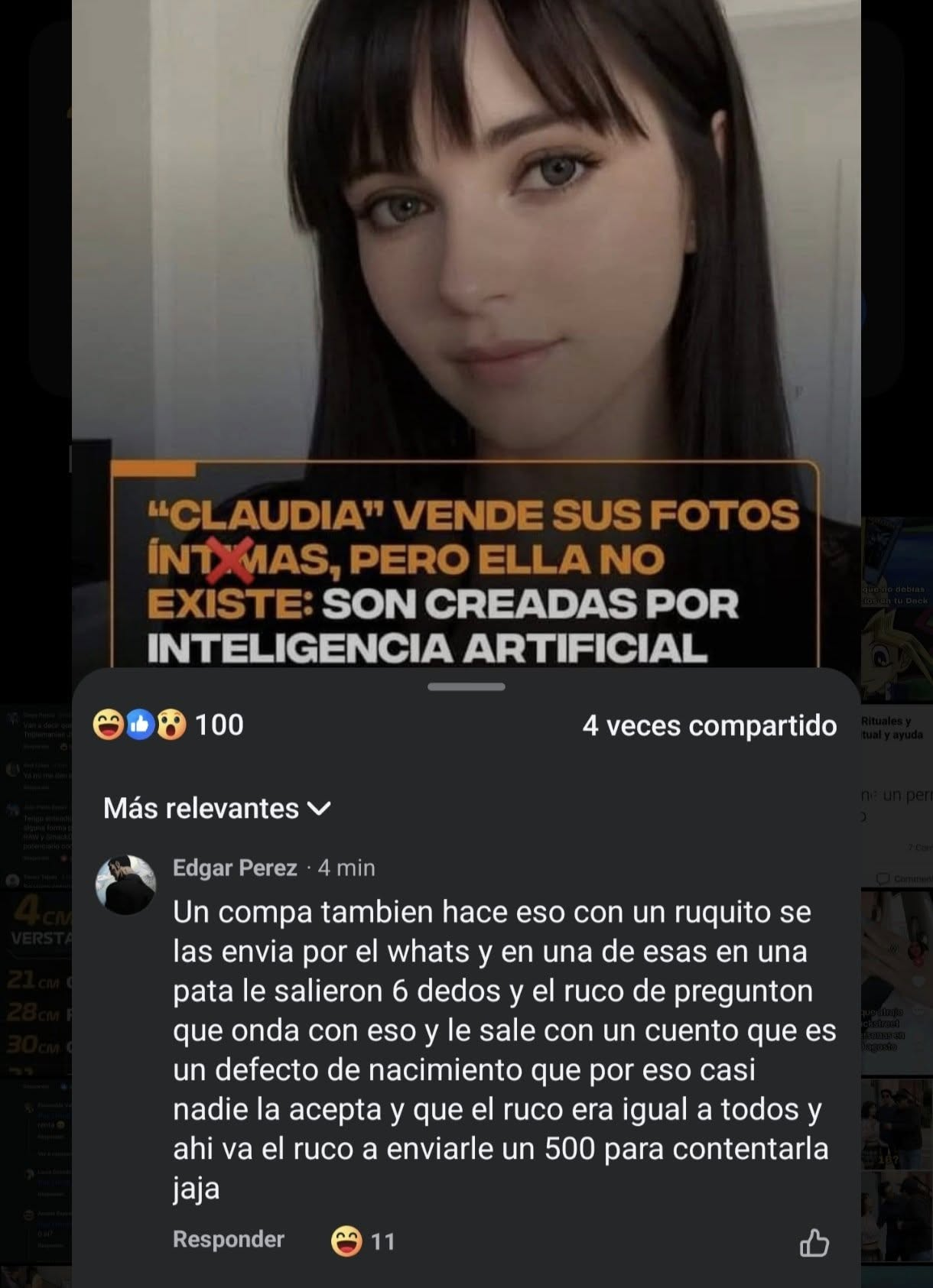Open the profile name Edgar Perez
This screenshot has width=933, height=1288.
235,868
